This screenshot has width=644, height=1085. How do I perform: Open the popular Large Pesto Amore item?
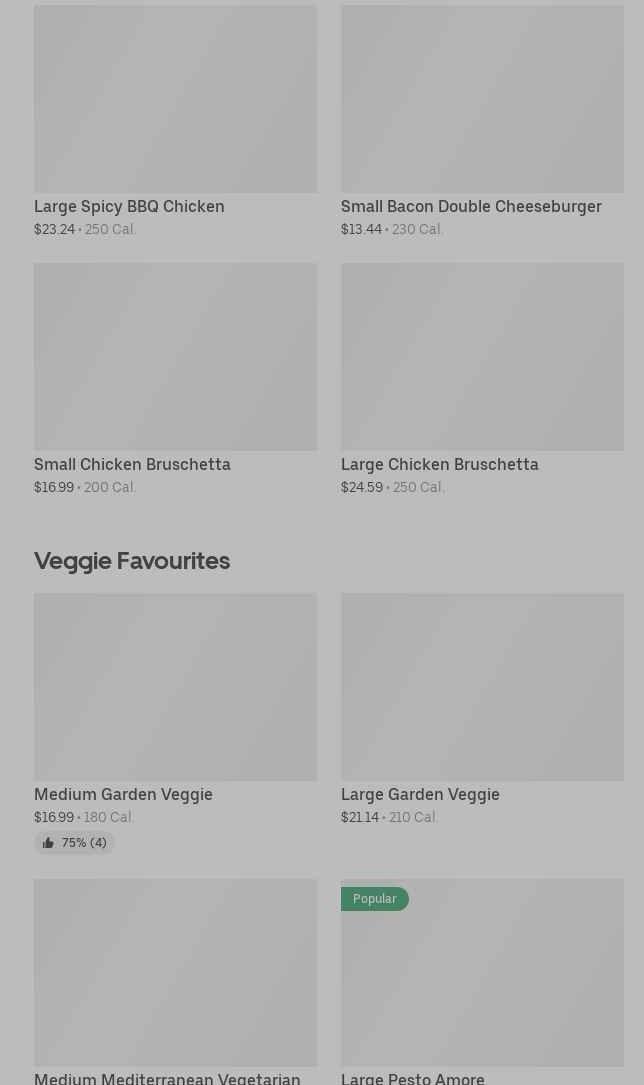[x=482, y=981]
